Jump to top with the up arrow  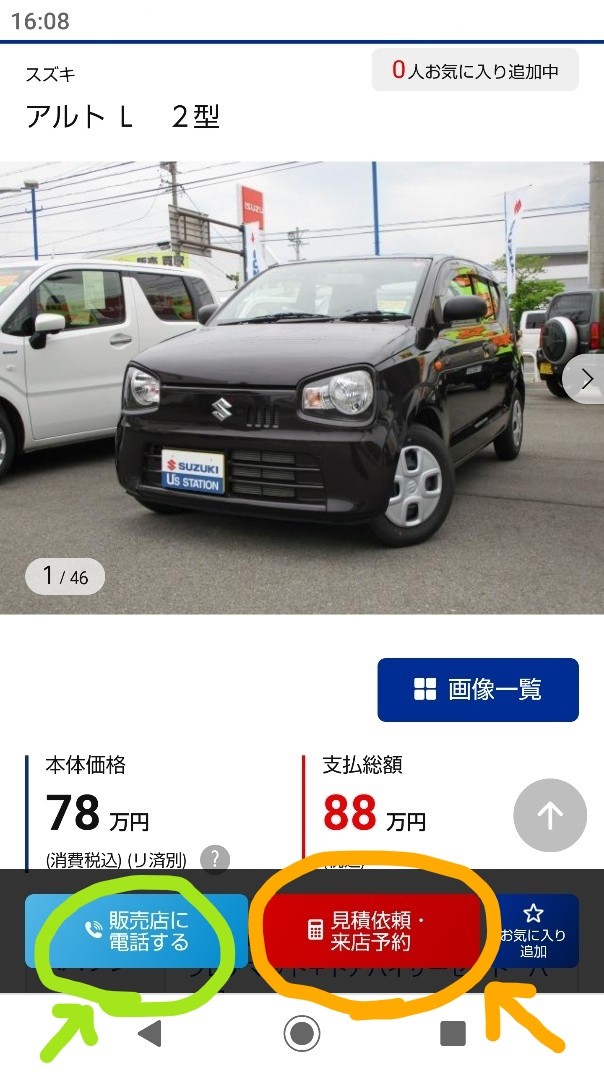click(549, 815)
